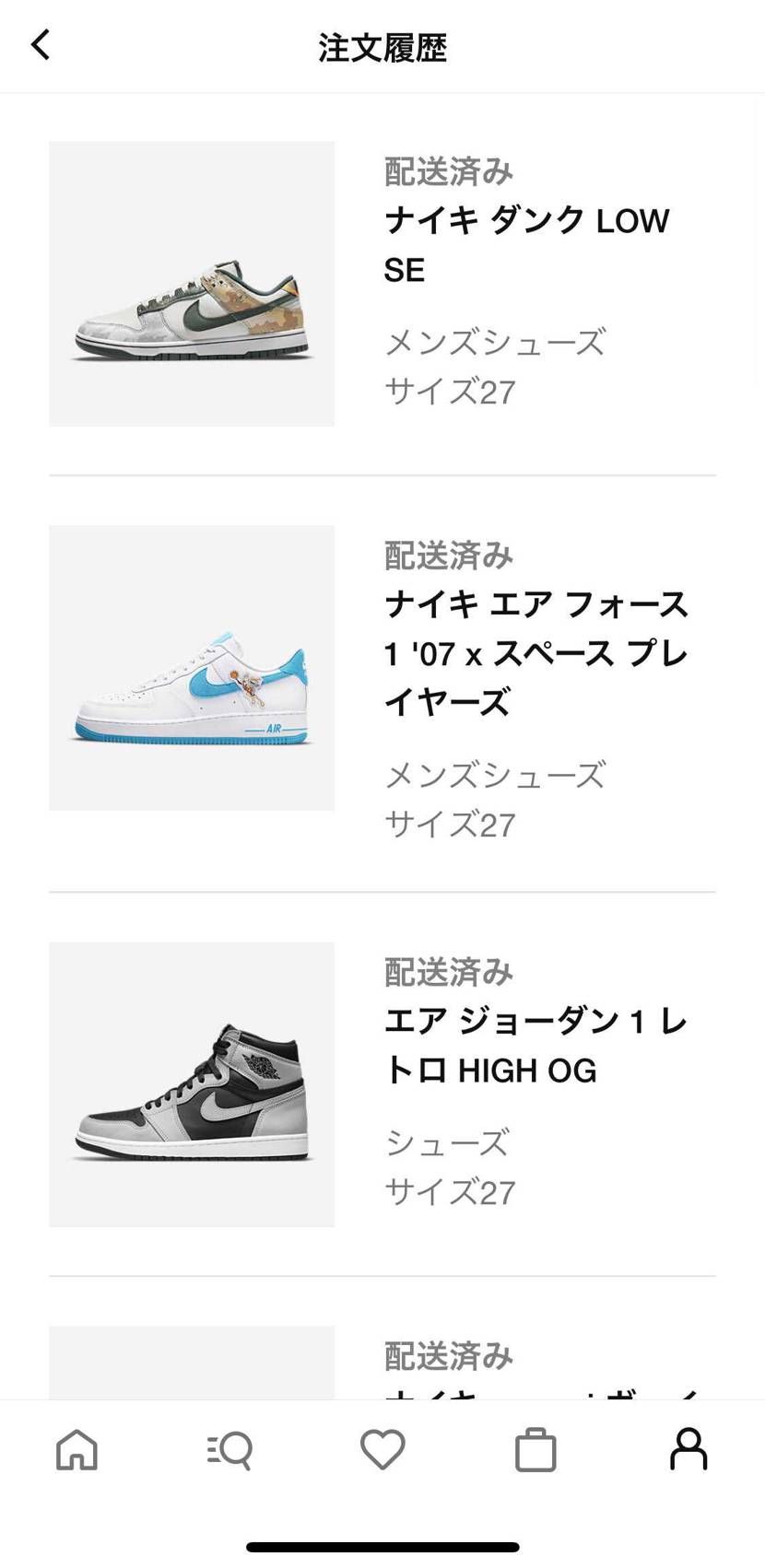Tap the Air Force 1 Space Players thumbnail

(x=191, y=668)
